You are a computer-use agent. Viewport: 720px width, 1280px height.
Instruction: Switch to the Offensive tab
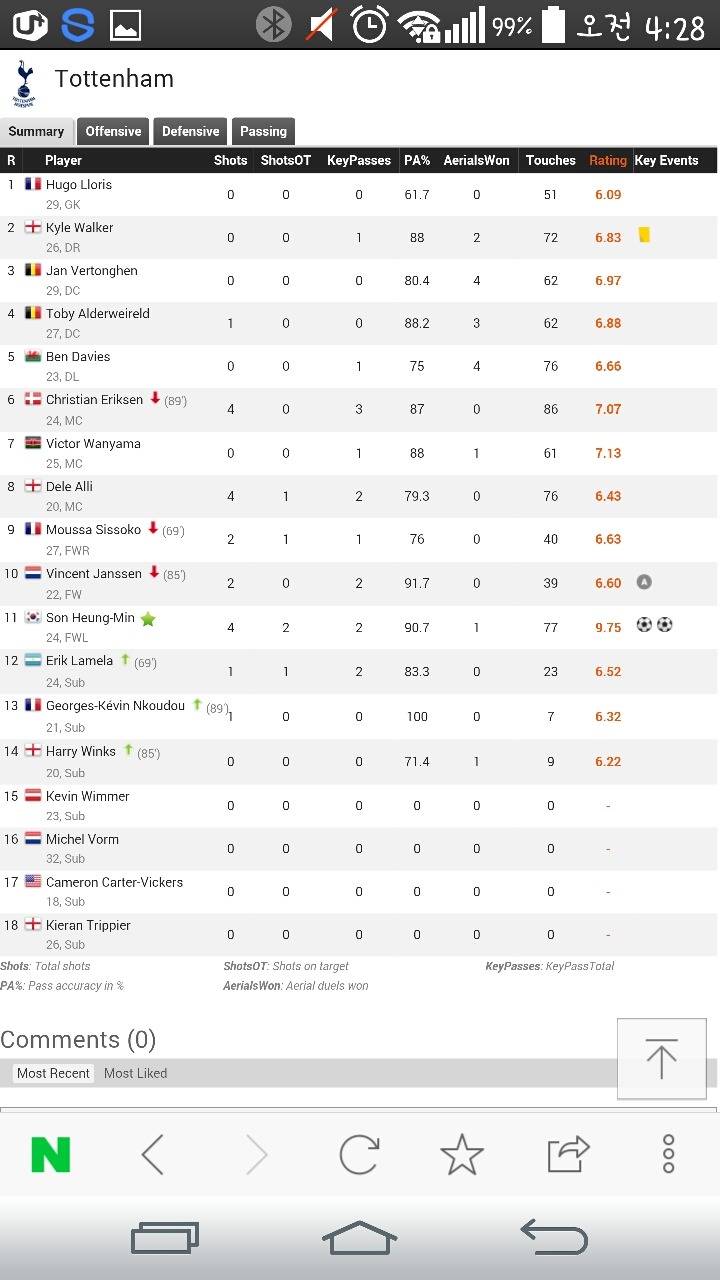coord(113,131)
